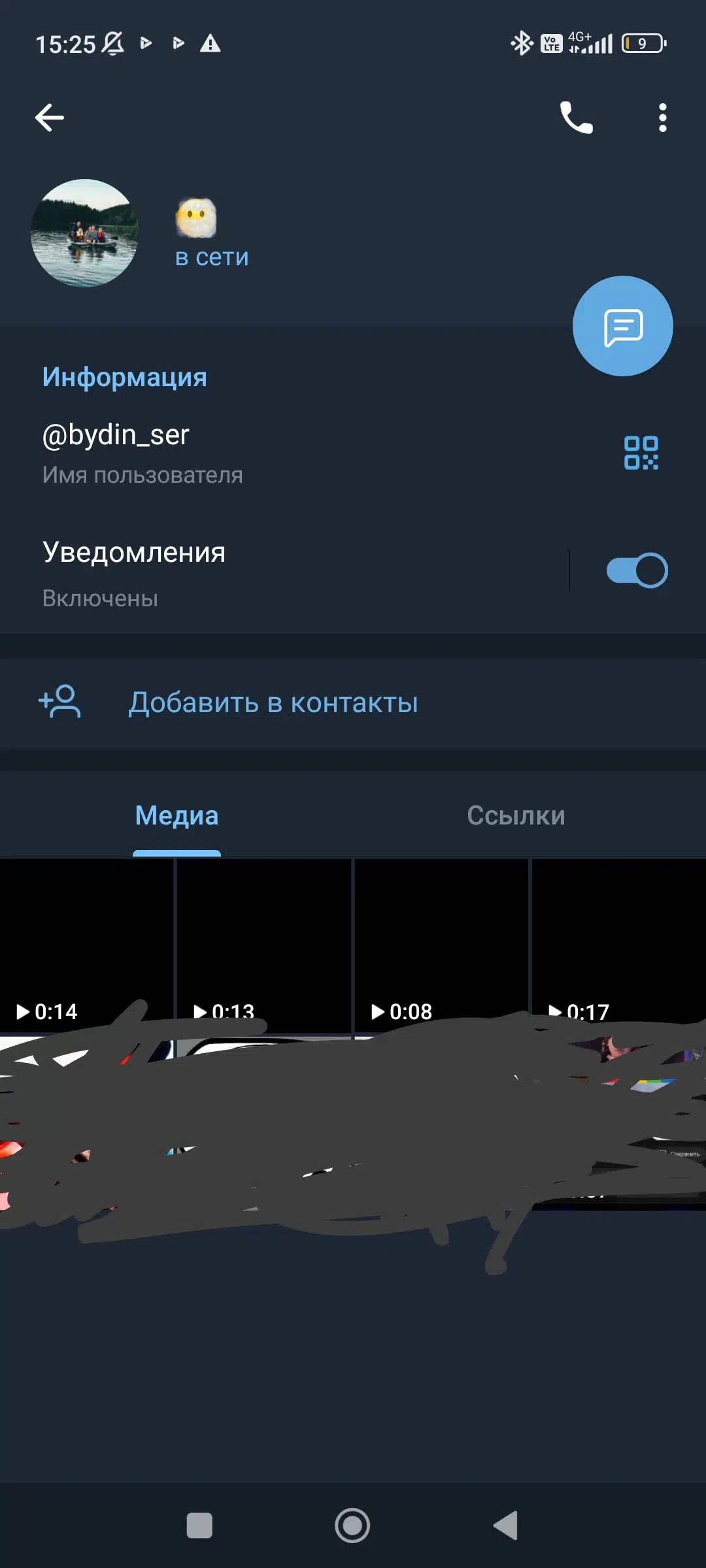Show the QR code for @bydin_ser
Image resolution: width=706 pixels, height=1568 pixels.
click(x=641, y=453)
